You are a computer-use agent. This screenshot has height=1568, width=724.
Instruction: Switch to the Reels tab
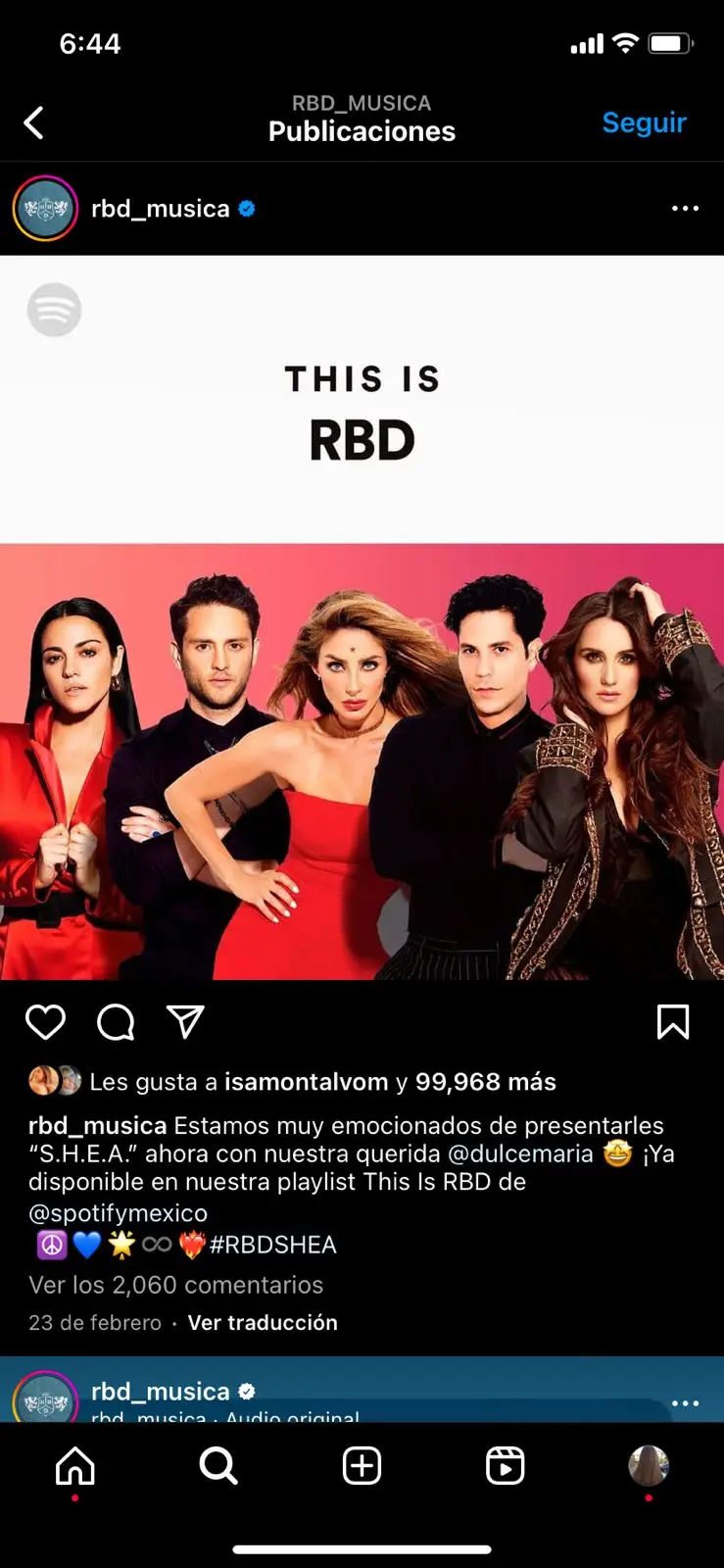[505, 1467]
